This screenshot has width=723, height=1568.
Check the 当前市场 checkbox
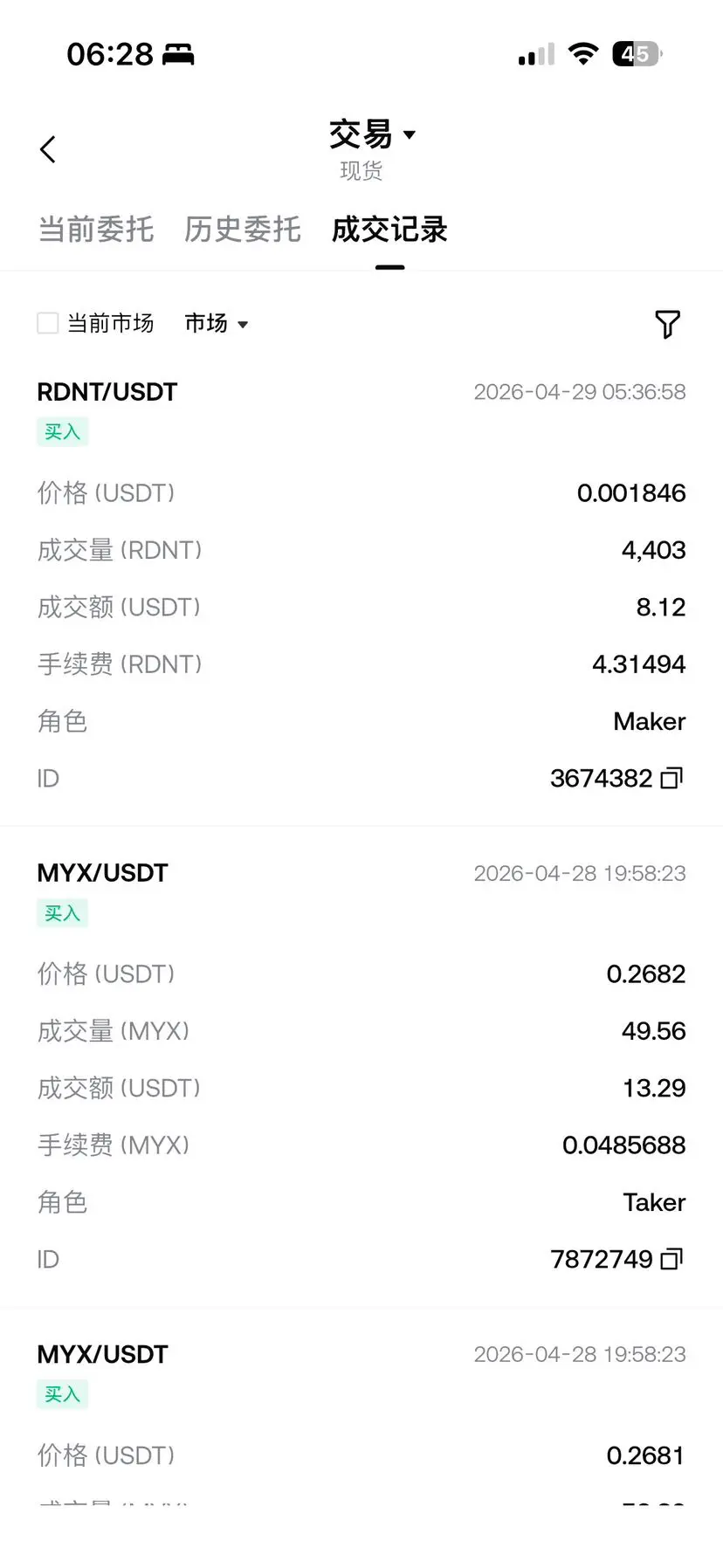click(x=48, y=323)
